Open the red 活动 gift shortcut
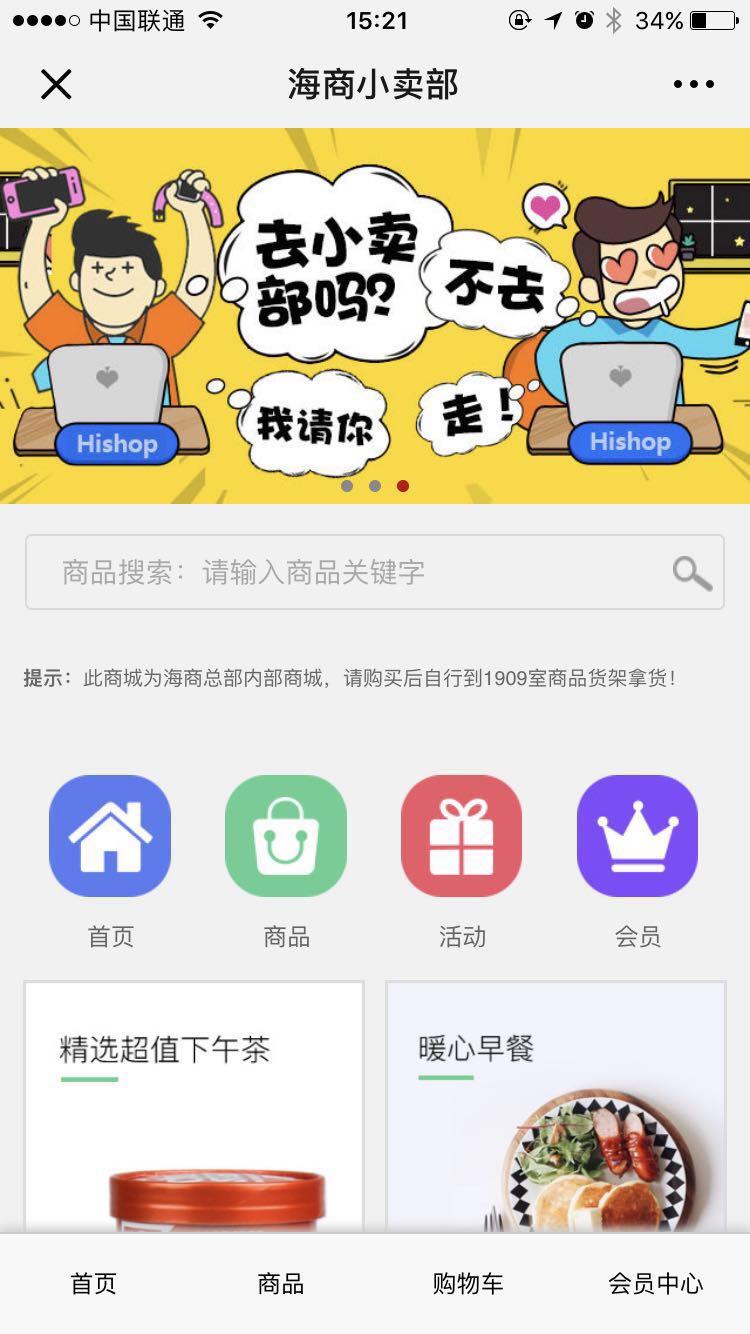The height and width of the screenshot is (1334, 750). click(x=461, y=836)
